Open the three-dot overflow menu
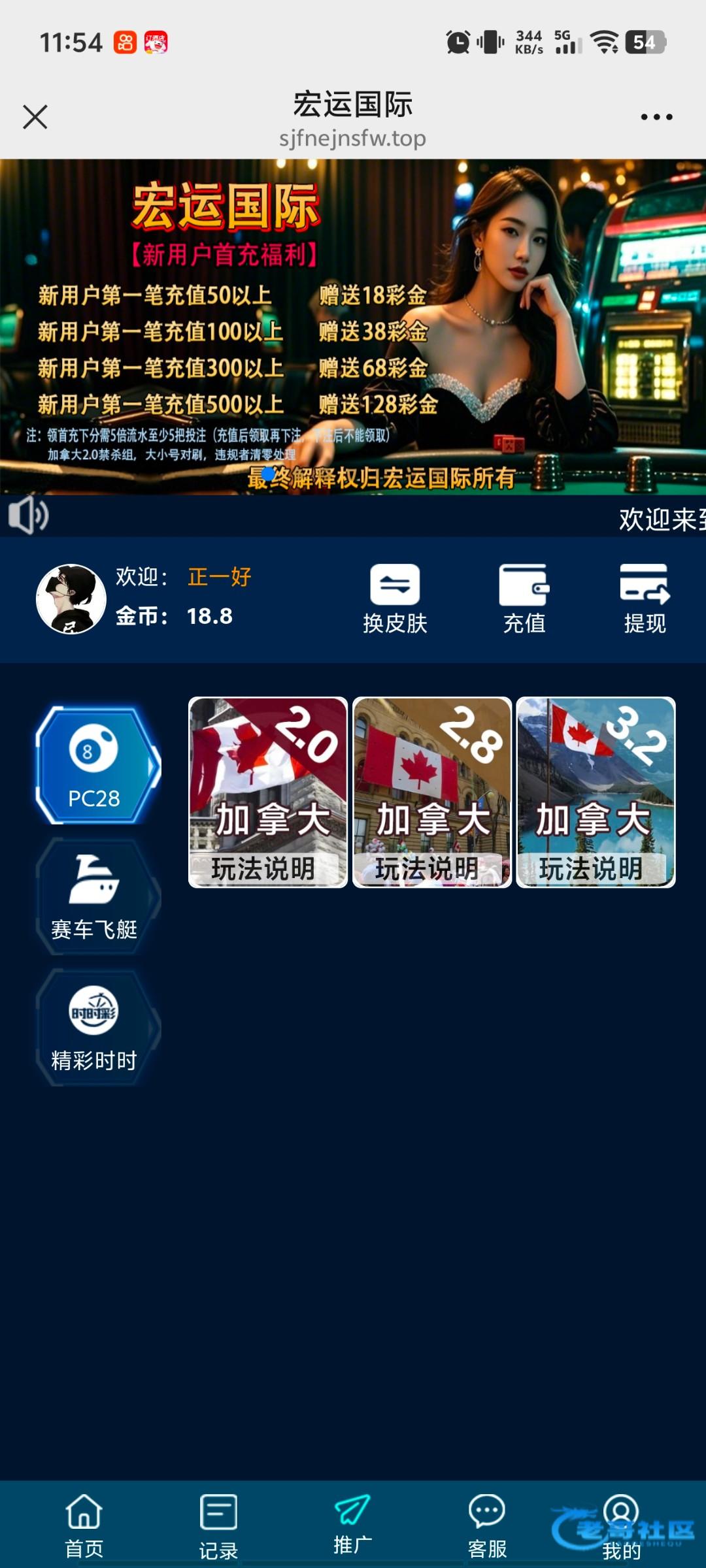The image size is (706, 1568). pyautogui.click(x=656, y=118)
